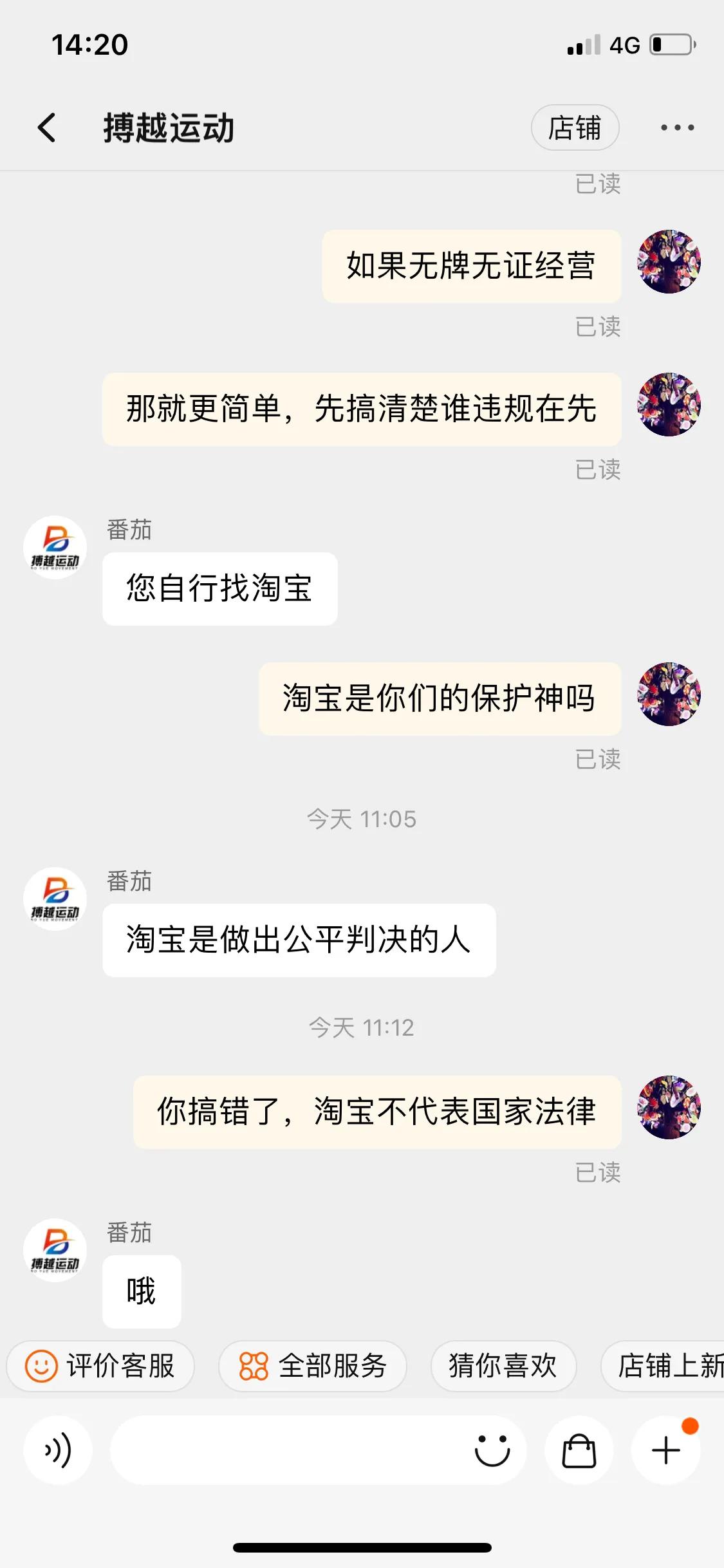724x1568 pixels.
Task: Select the 店铺上新 quick reply chip
Action: point(669,1366)
